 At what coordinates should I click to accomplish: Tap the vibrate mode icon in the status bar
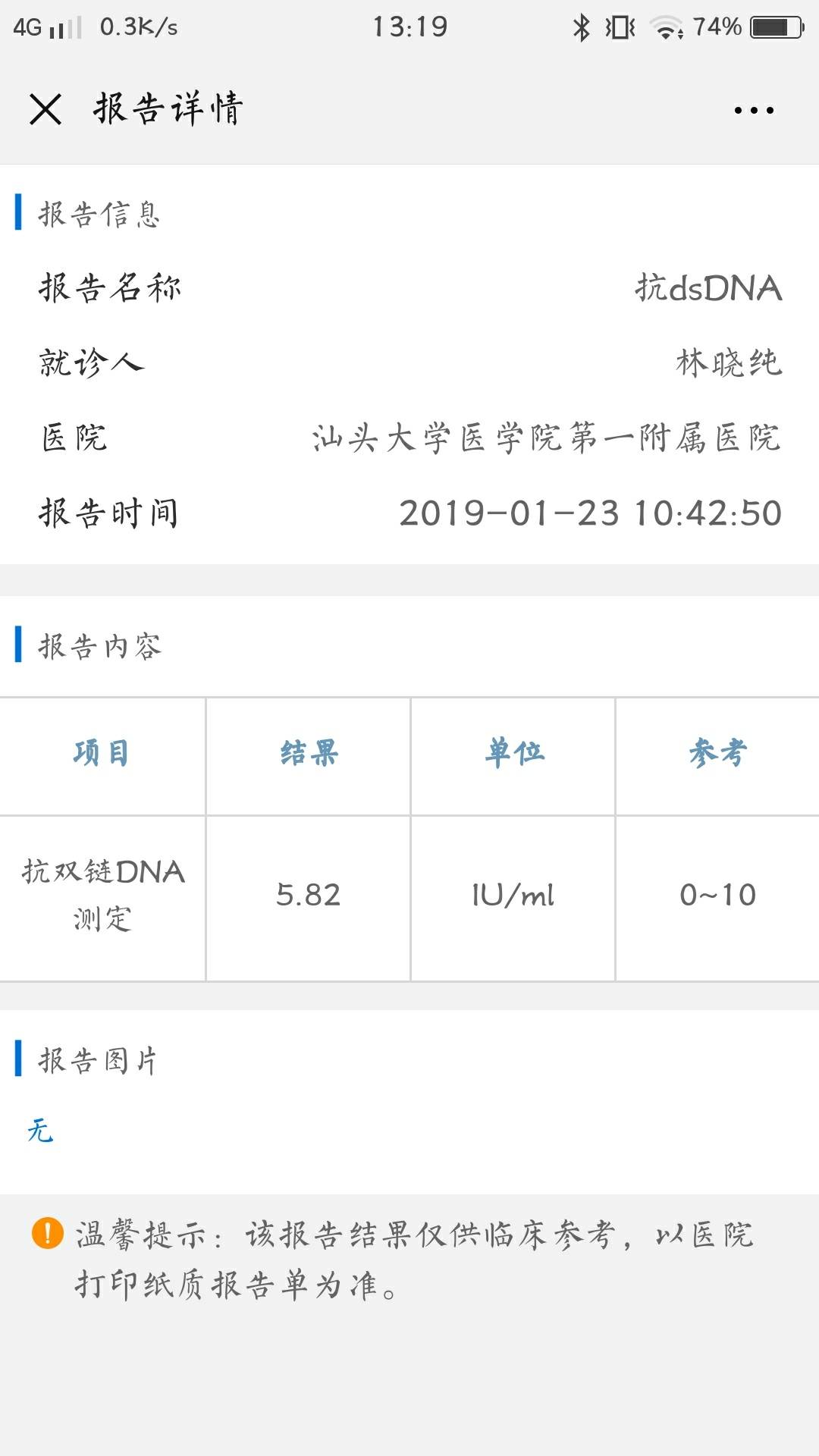[622, 25]
